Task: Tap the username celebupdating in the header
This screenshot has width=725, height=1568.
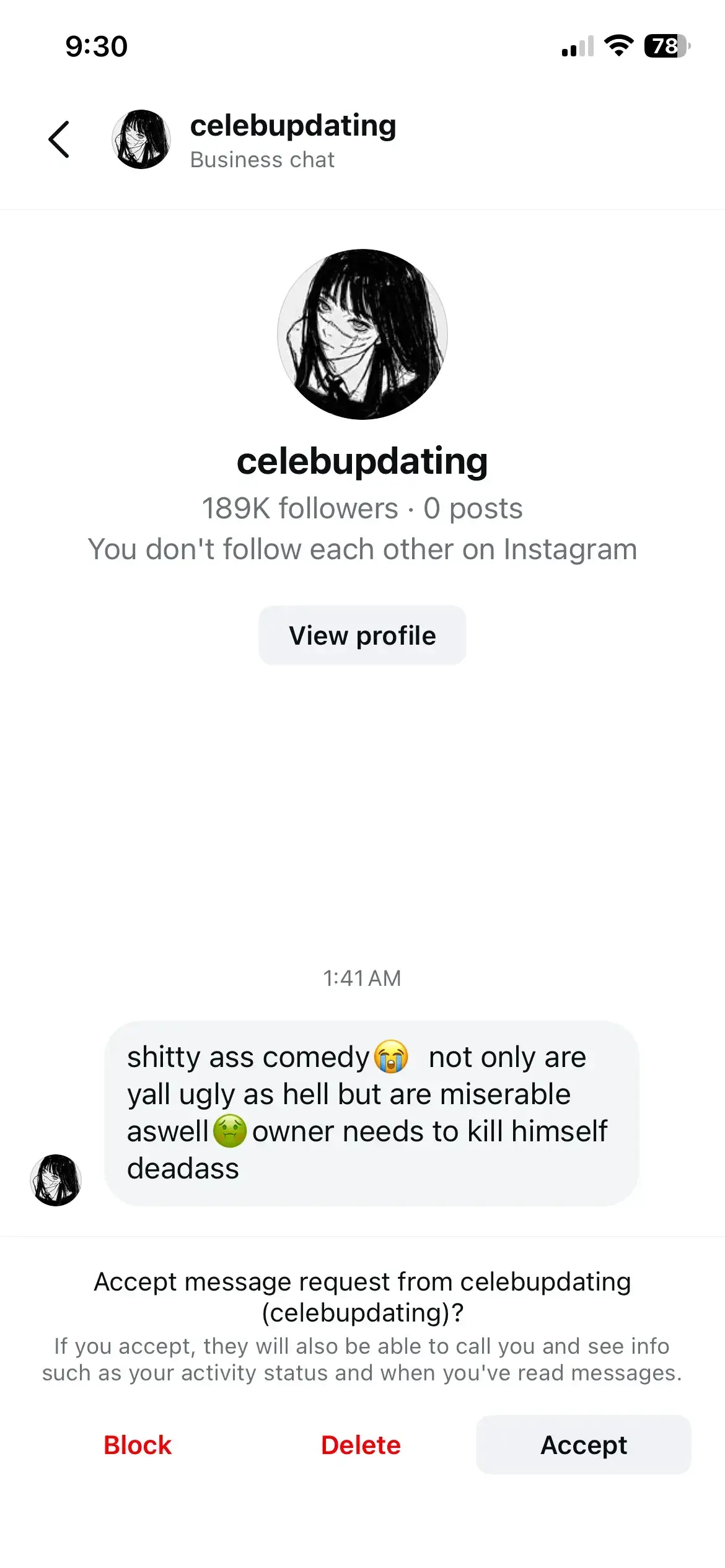Action: point(293,125)
